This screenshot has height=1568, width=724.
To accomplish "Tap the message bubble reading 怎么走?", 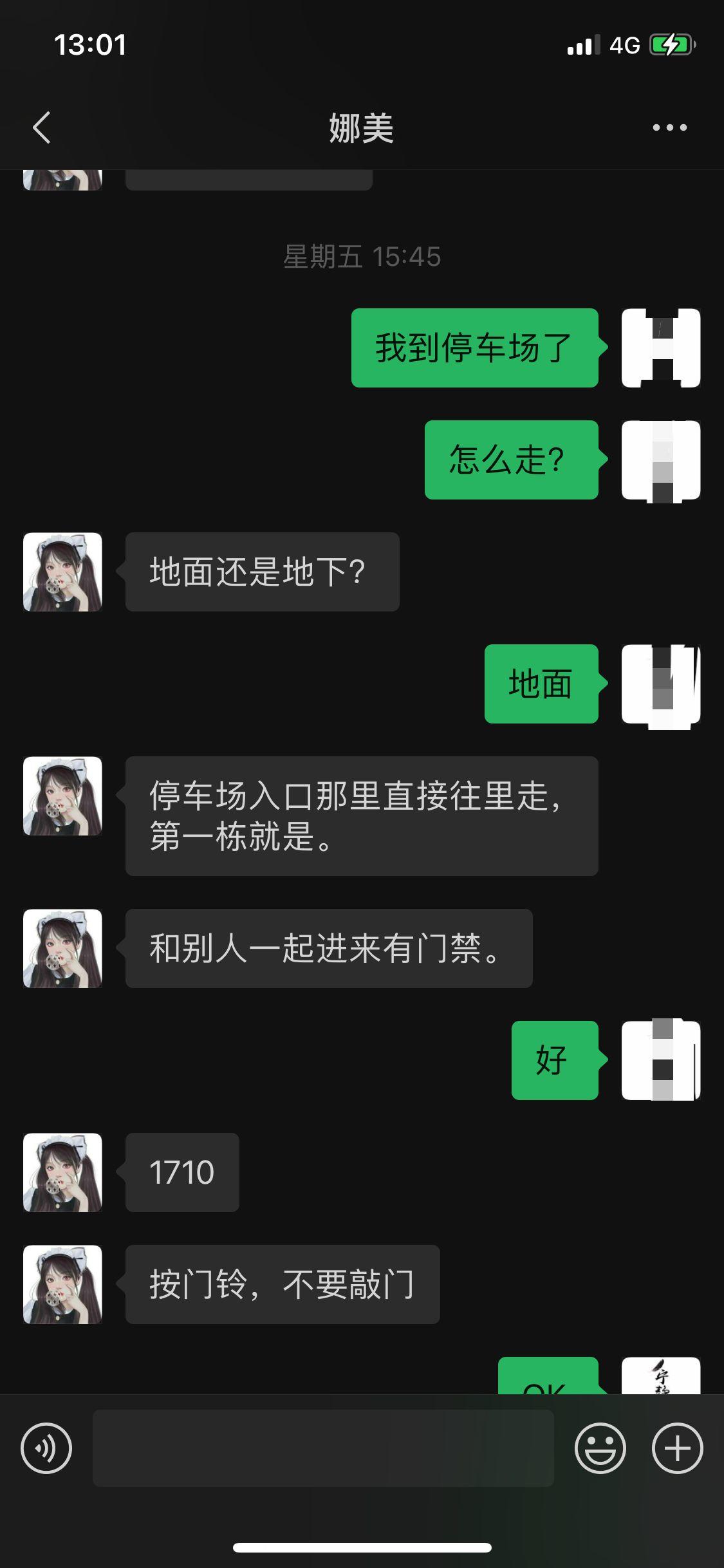I will click(512, 459).
